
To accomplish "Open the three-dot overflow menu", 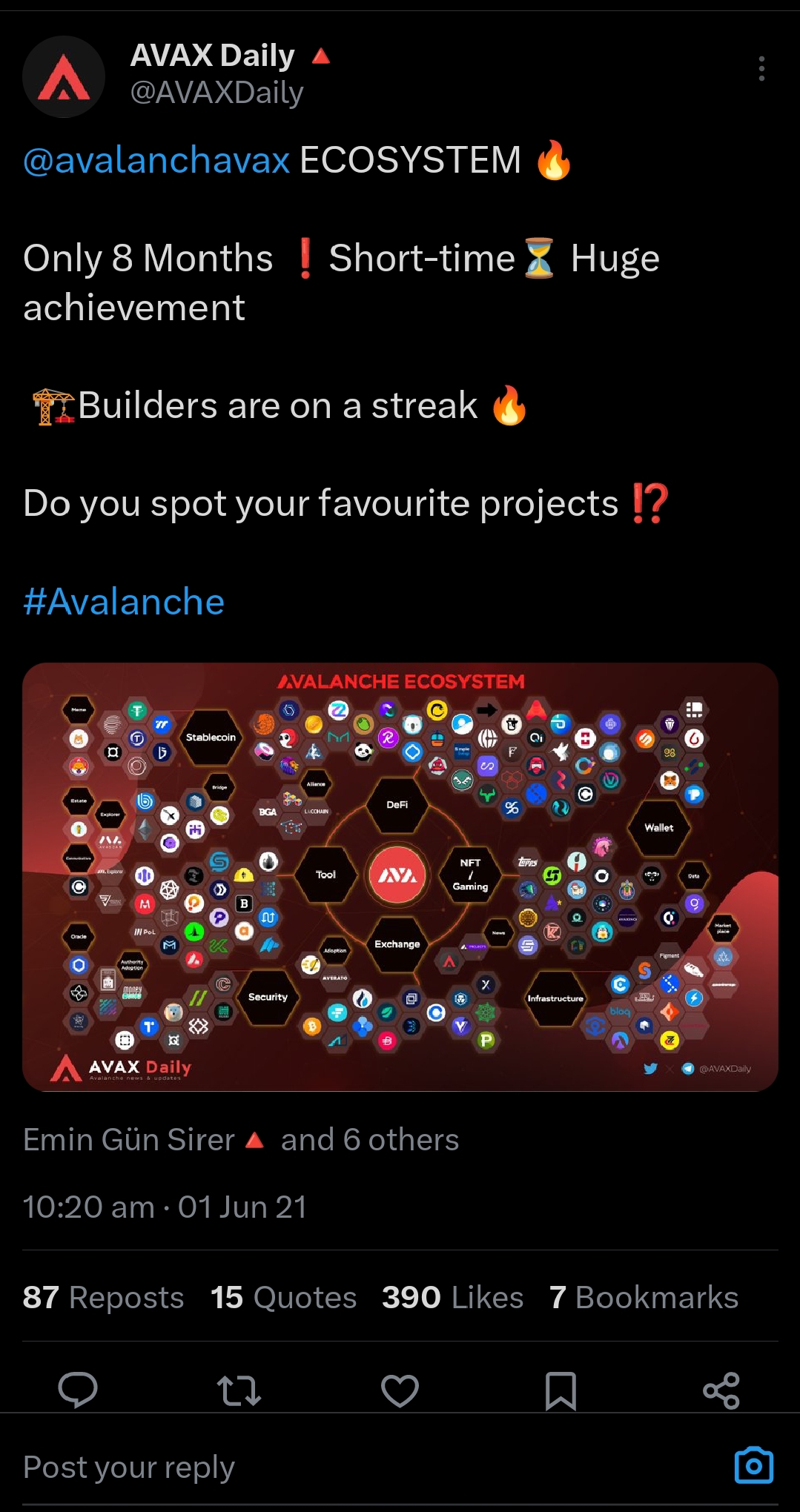I will point(761,68).
